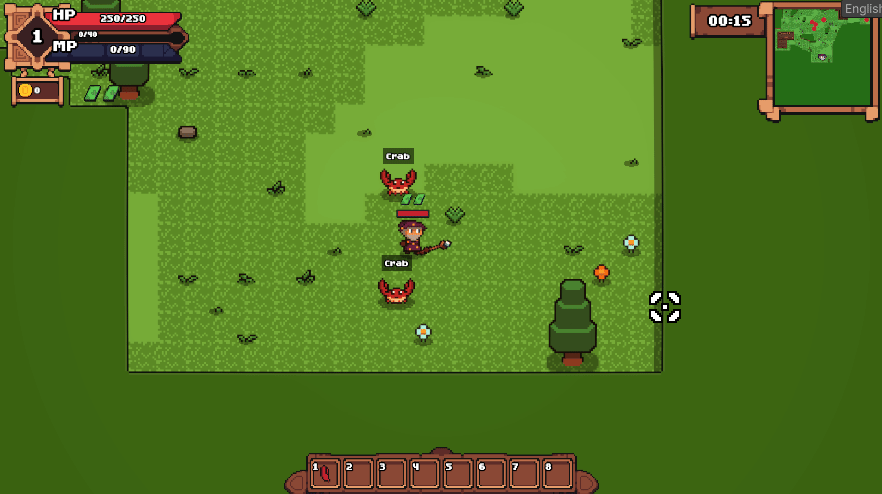Select hotbar slot 5
The image size is (882, 494).
click(x=457, y=473)
